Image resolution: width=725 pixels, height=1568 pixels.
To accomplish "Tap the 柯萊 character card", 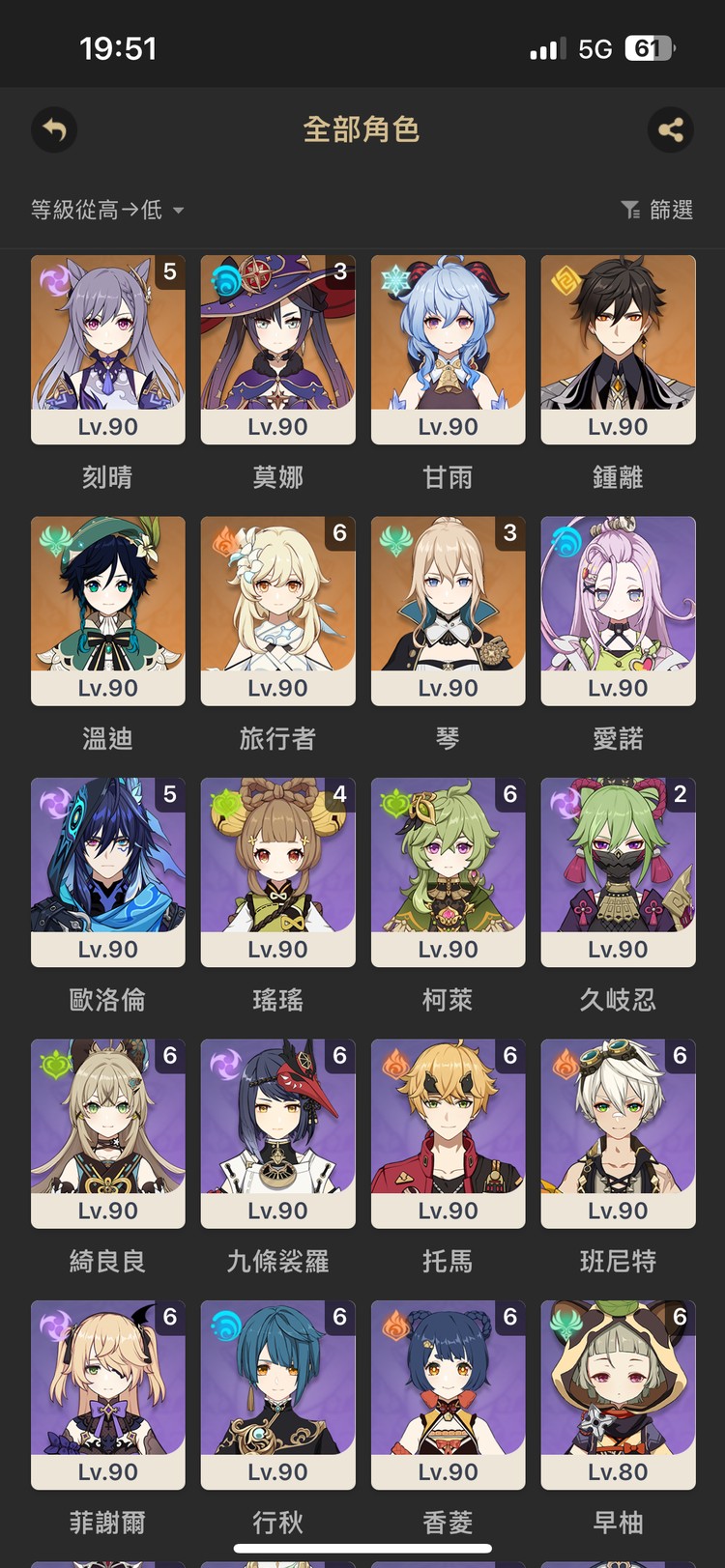I will point(448,871).
